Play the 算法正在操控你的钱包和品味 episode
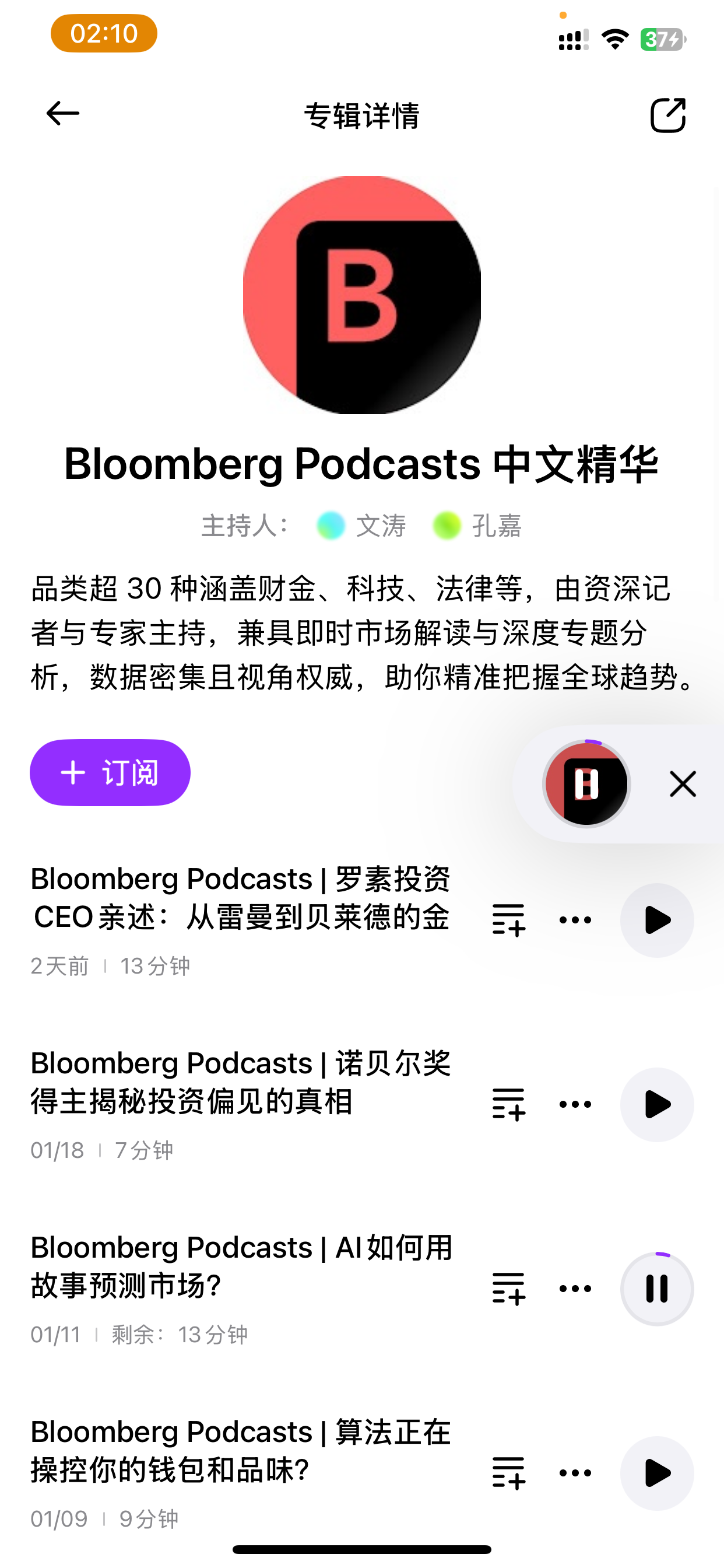The width and height of the screenshot is (724, 1568). coord(656,1473)
